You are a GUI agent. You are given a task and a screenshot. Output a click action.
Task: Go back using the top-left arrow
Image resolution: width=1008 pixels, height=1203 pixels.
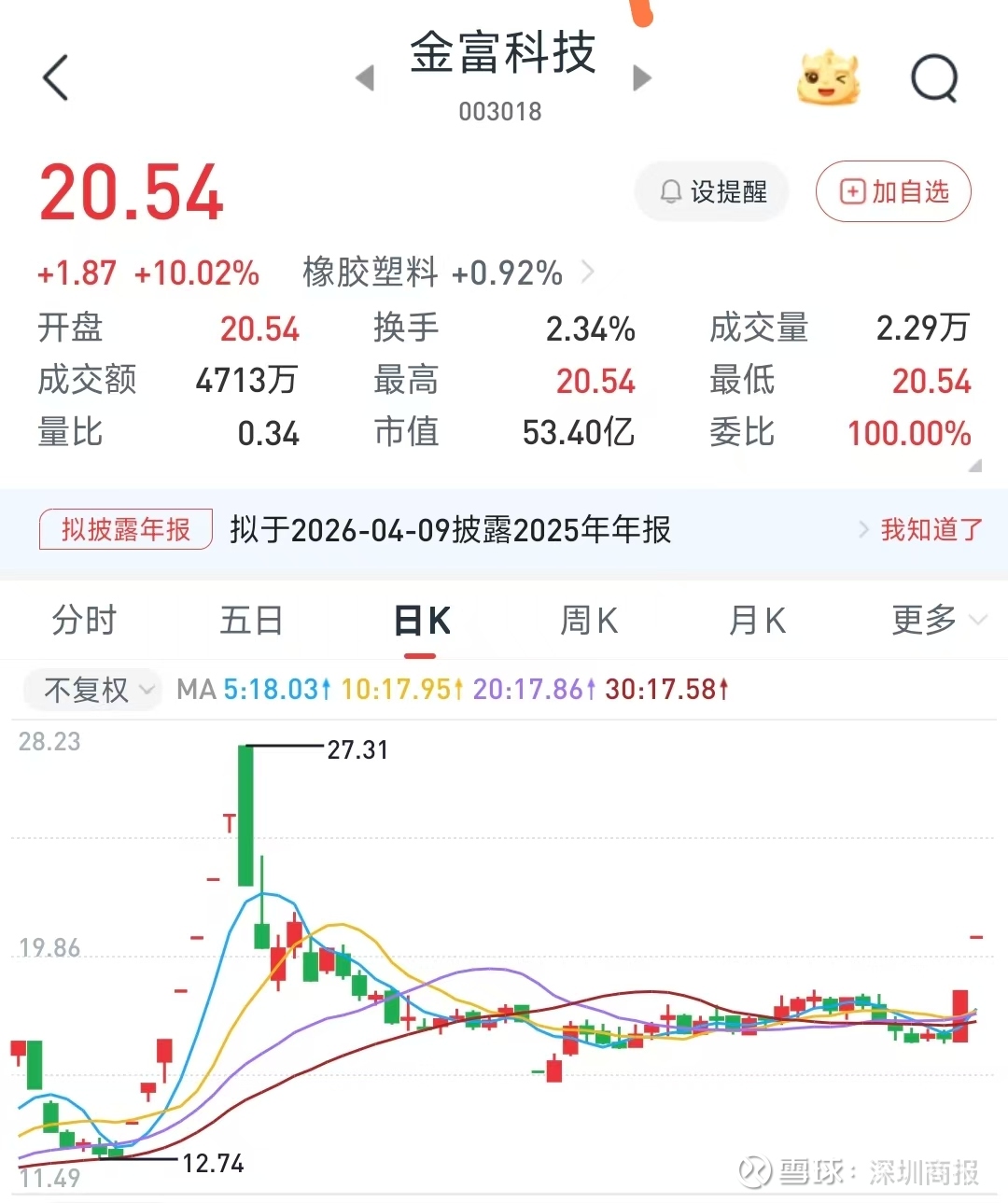[x=56, y=77]
